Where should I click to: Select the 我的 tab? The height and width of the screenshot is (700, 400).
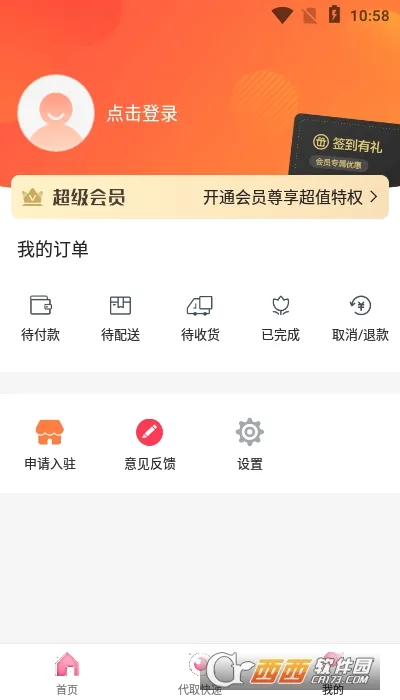pyautogui.click(x=333, y=673)
